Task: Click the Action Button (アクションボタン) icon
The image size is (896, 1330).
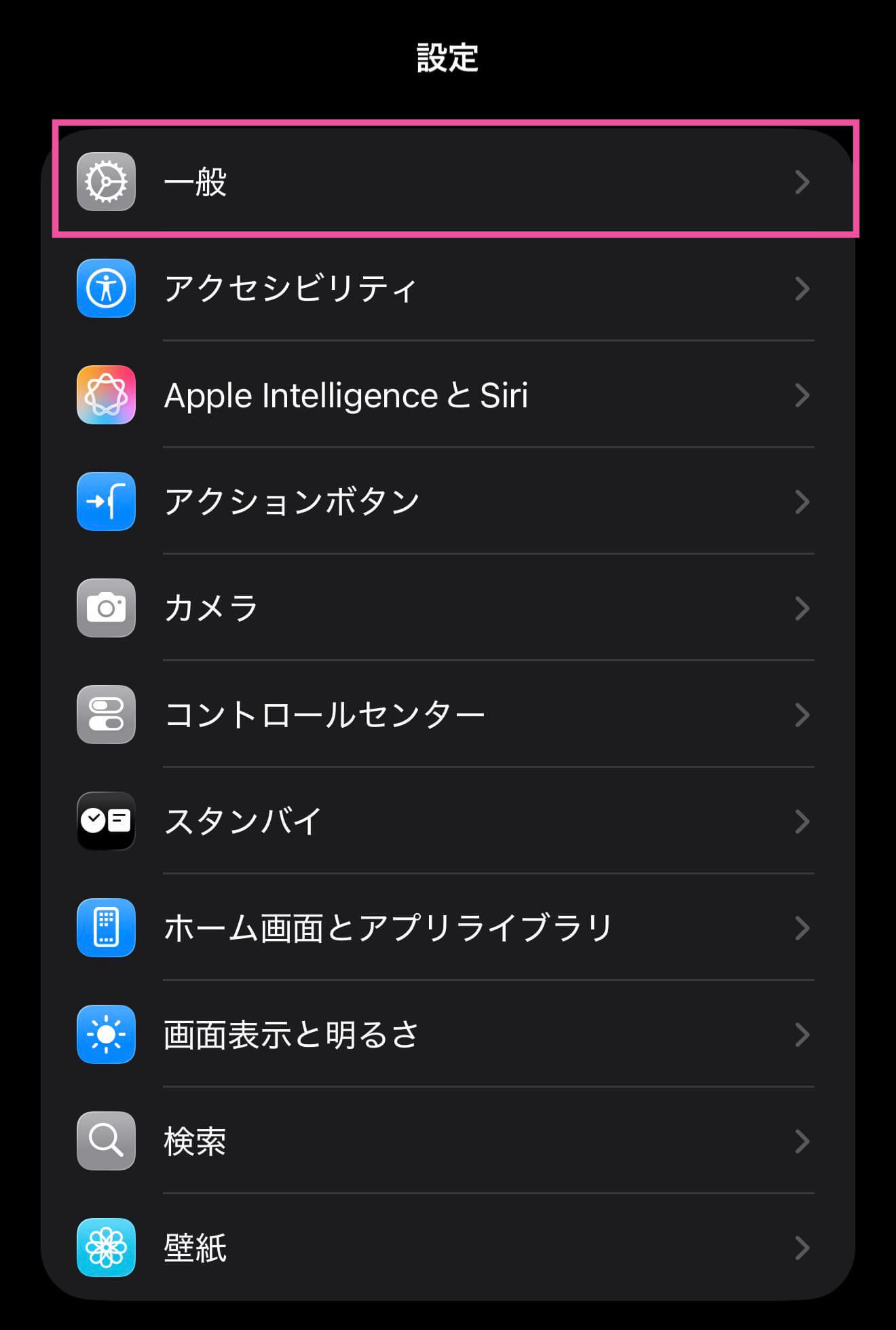Action: tap(106, 502)
